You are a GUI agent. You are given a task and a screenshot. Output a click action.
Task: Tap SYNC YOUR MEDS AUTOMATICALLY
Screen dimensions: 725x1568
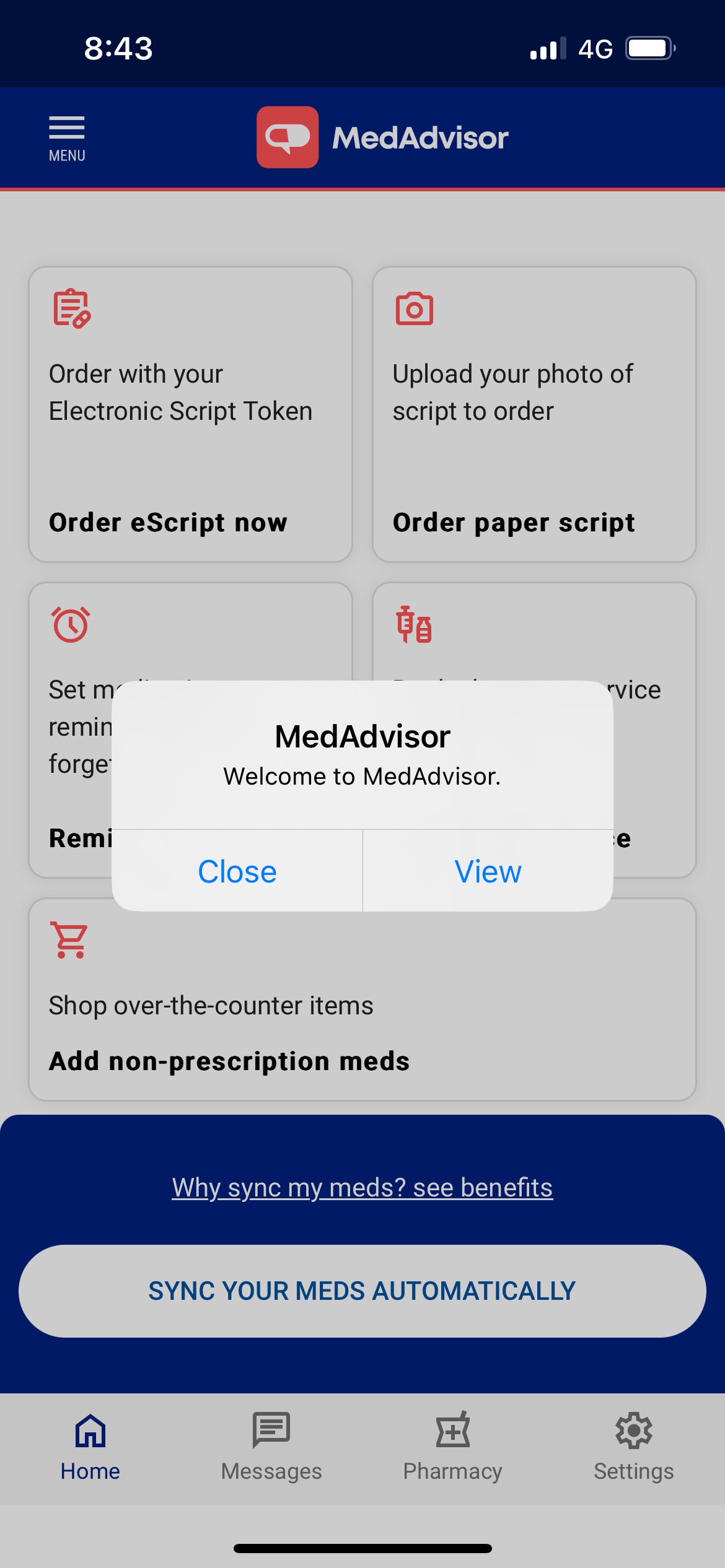click(362, 1291)
